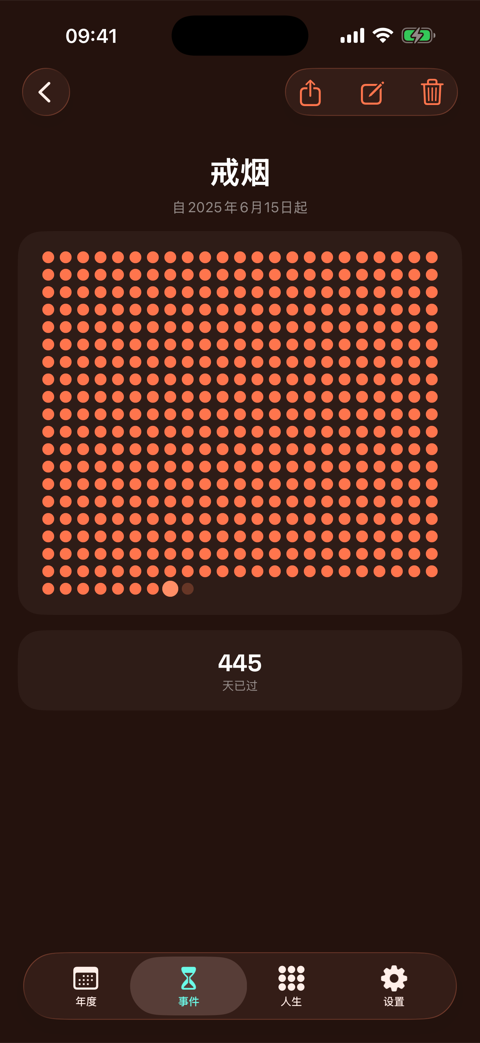Screen dimensions: 480x1043
Task: Edit the 戒烟 event
Action: [372, 92]
